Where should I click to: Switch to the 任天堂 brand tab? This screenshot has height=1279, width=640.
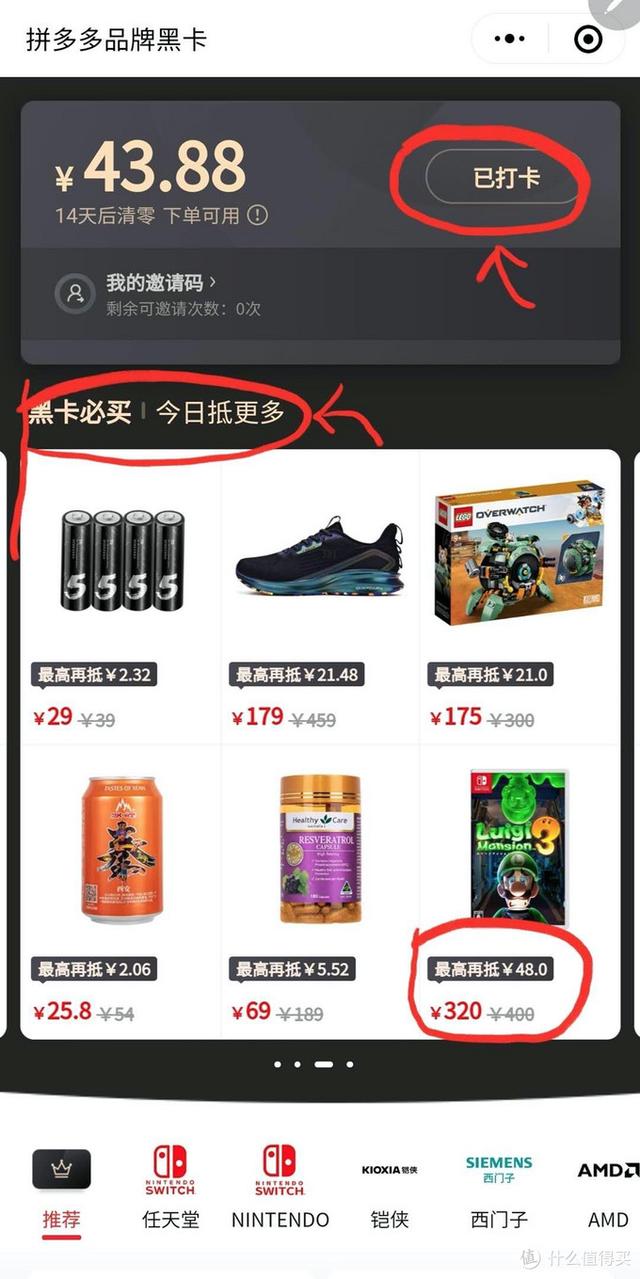[x=170, y=1188]
